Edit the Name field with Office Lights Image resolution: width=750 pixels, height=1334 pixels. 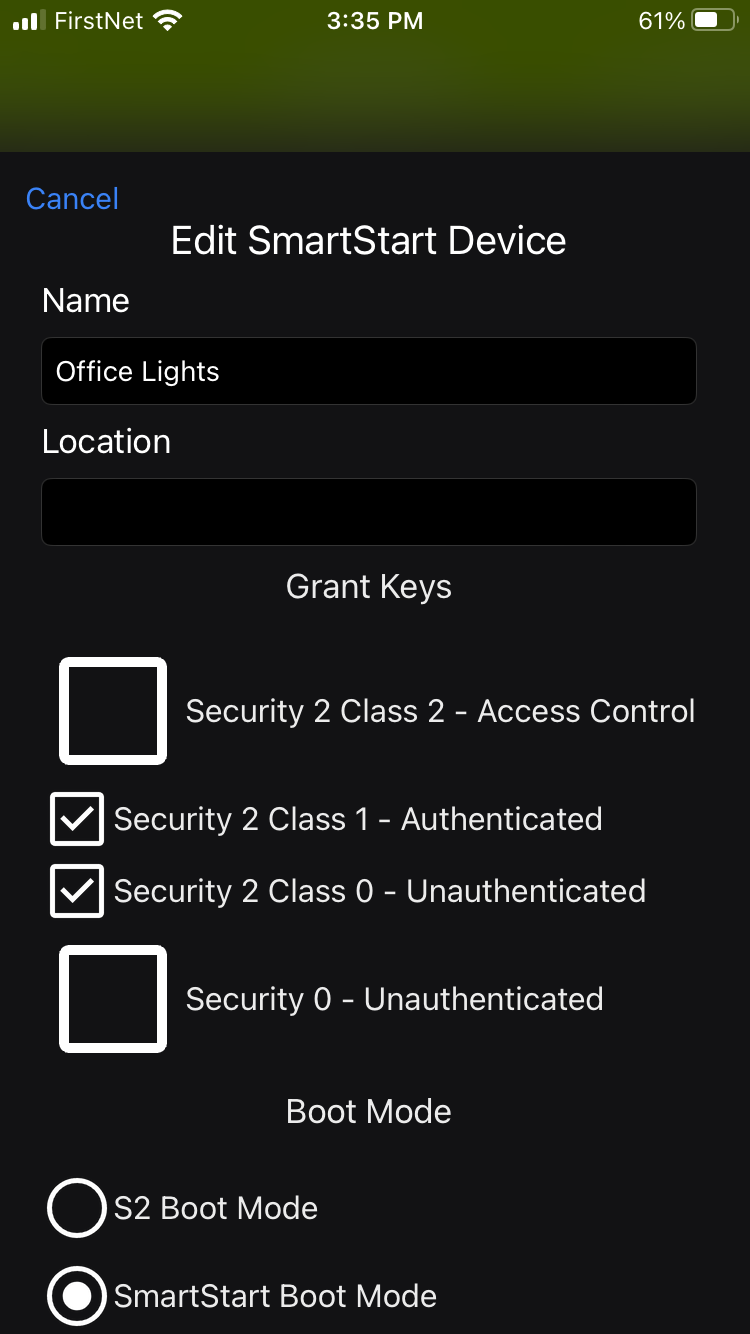point(369,371)
